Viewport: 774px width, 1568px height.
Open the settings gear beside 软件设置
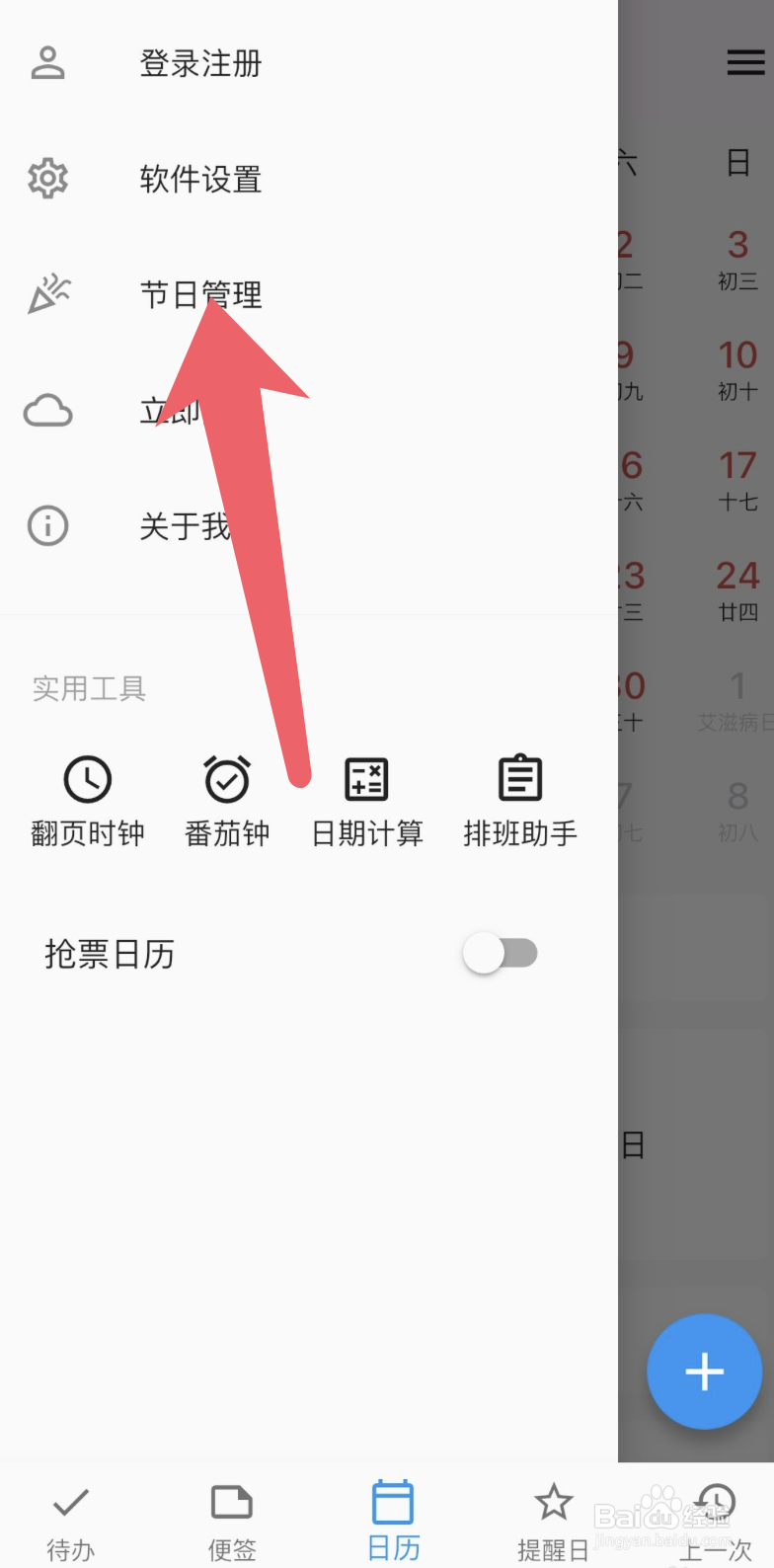[x=47, y=179]
